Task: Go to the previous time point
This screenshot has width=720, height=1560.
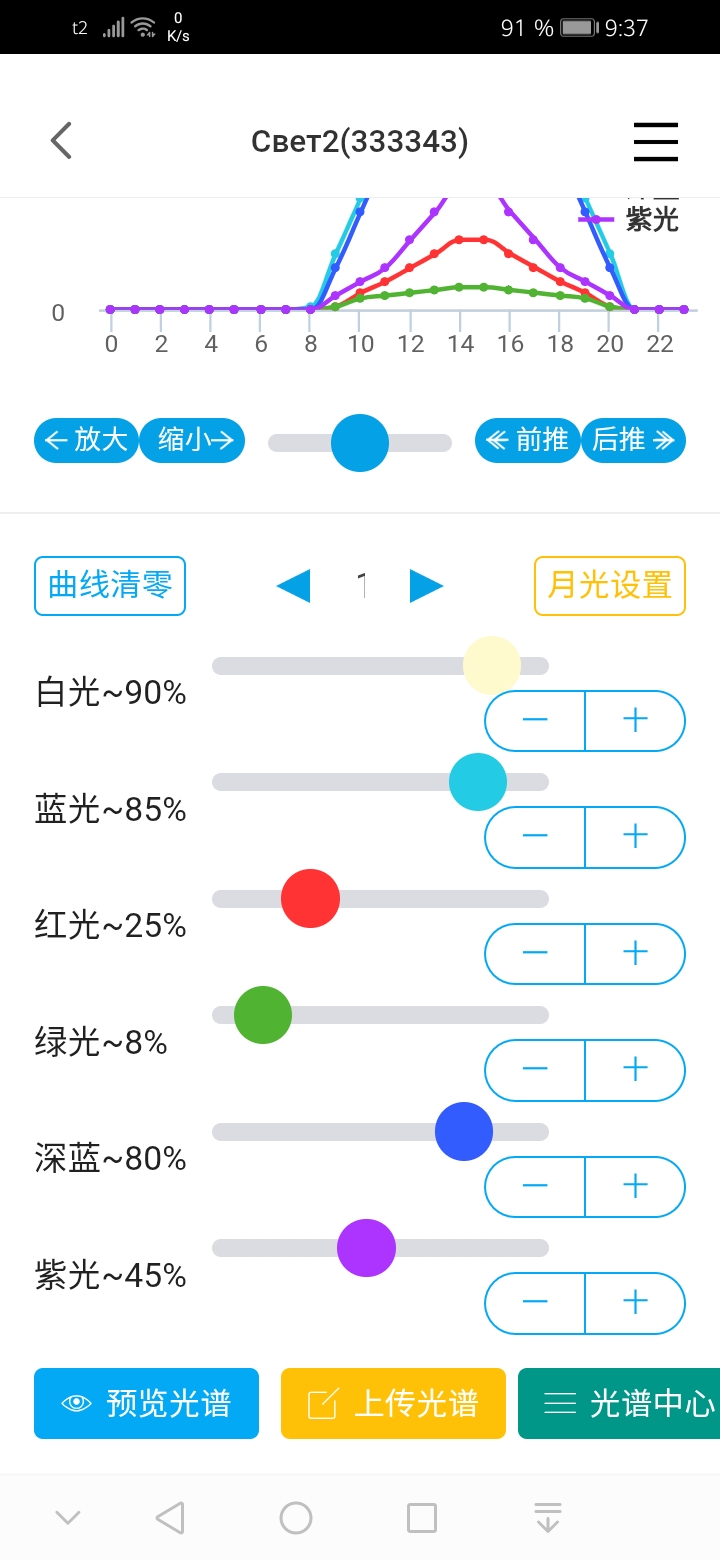Action: click(x=293, y=586)
